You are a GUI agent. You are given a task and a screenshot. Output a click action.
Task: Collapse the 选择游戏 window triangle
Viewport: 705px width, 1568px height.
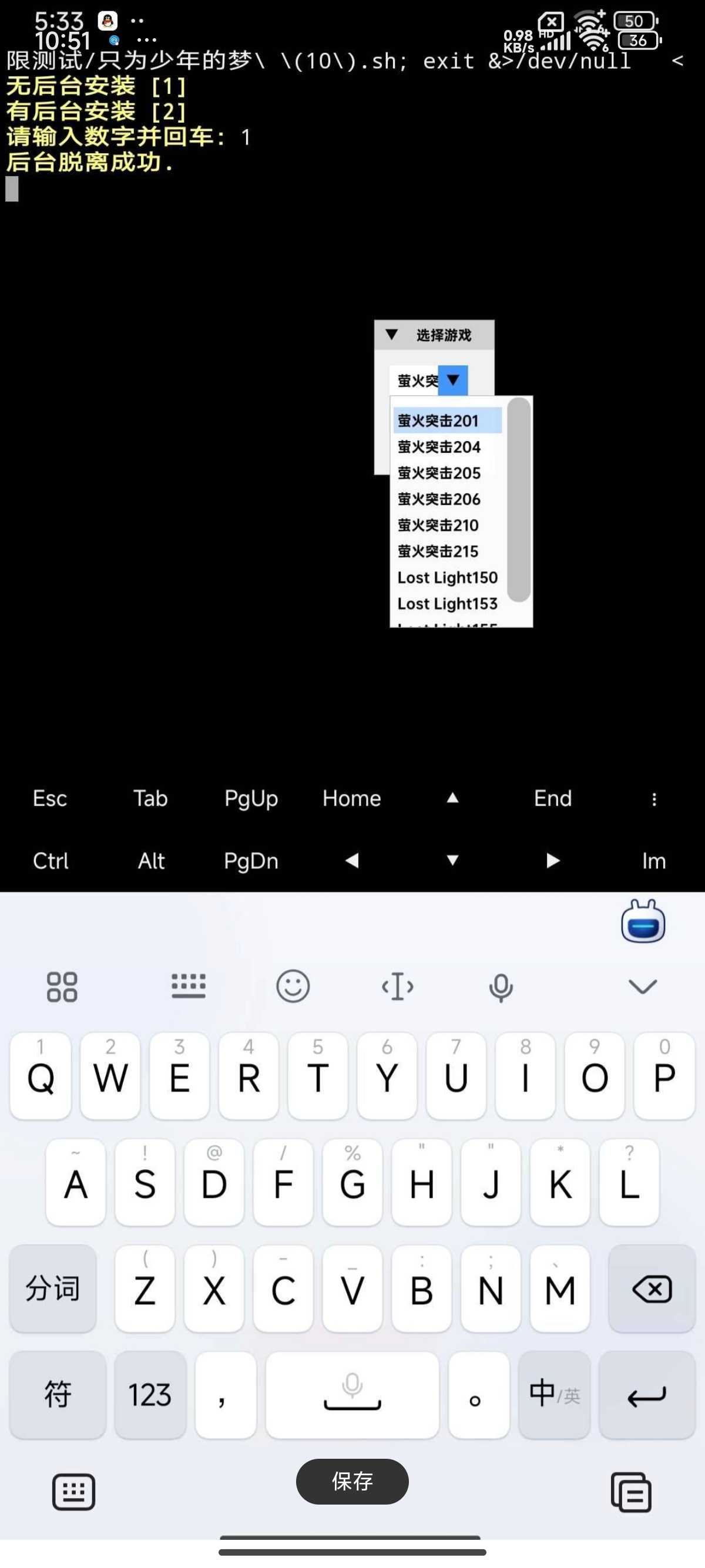[391, 335]
